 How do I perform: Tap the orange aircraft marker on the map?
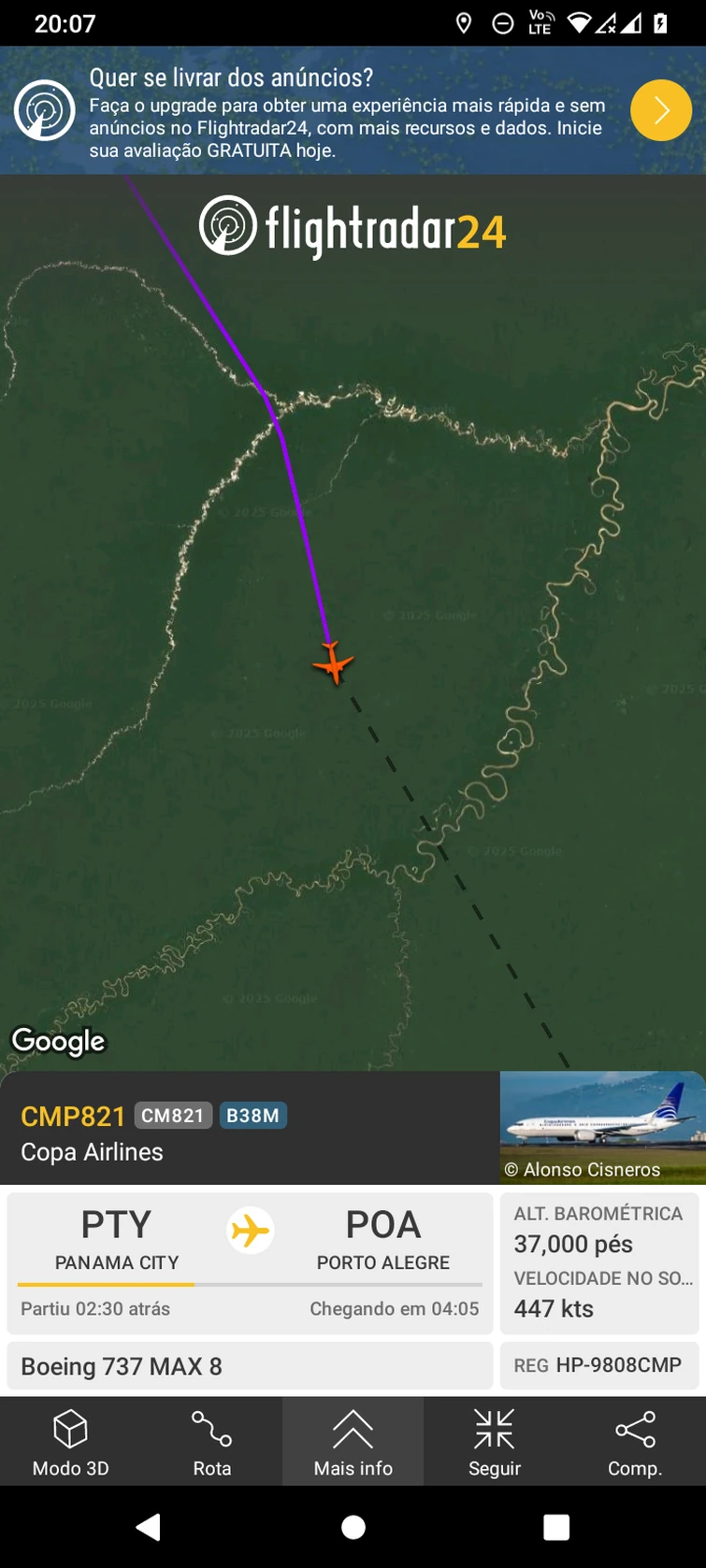(334, 663)
